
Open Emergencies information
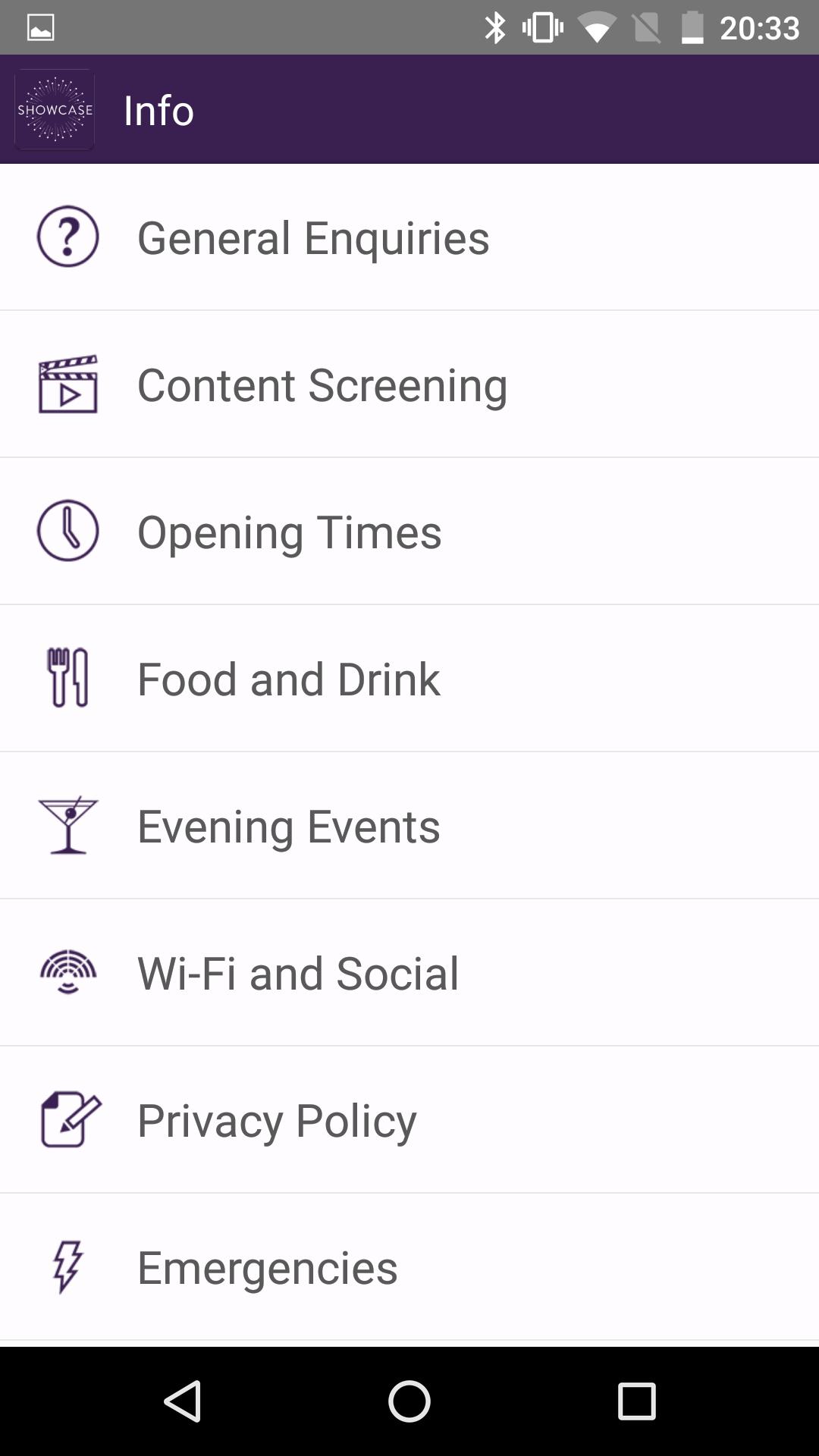pos(267,1267)
